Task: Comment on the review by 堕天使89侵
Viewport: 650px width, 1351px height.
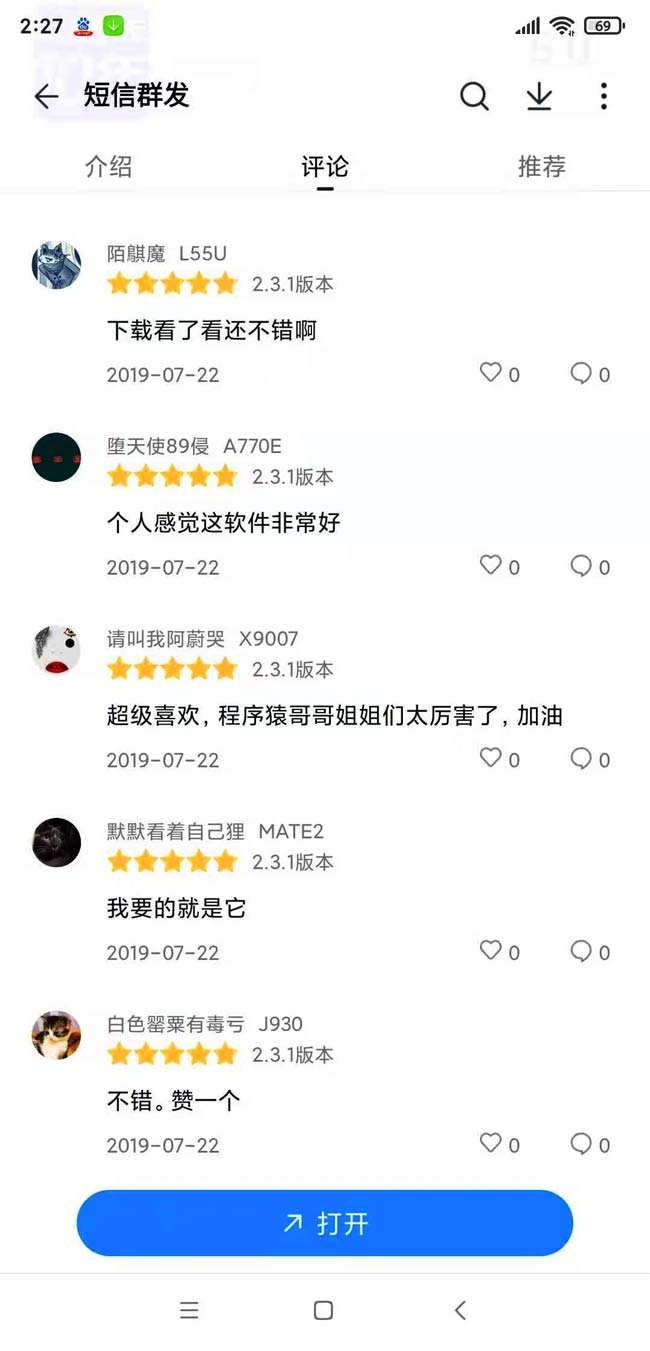Action: (x=581, y=566)
